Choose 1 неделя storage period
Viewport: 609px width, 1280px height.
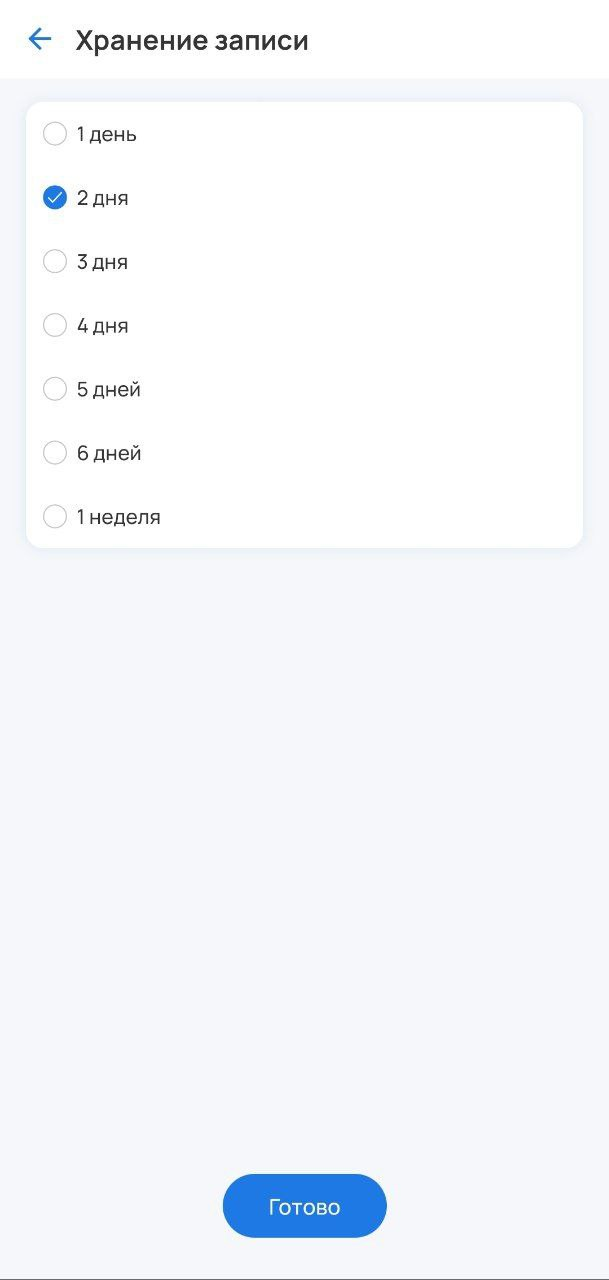coord(55,517)
